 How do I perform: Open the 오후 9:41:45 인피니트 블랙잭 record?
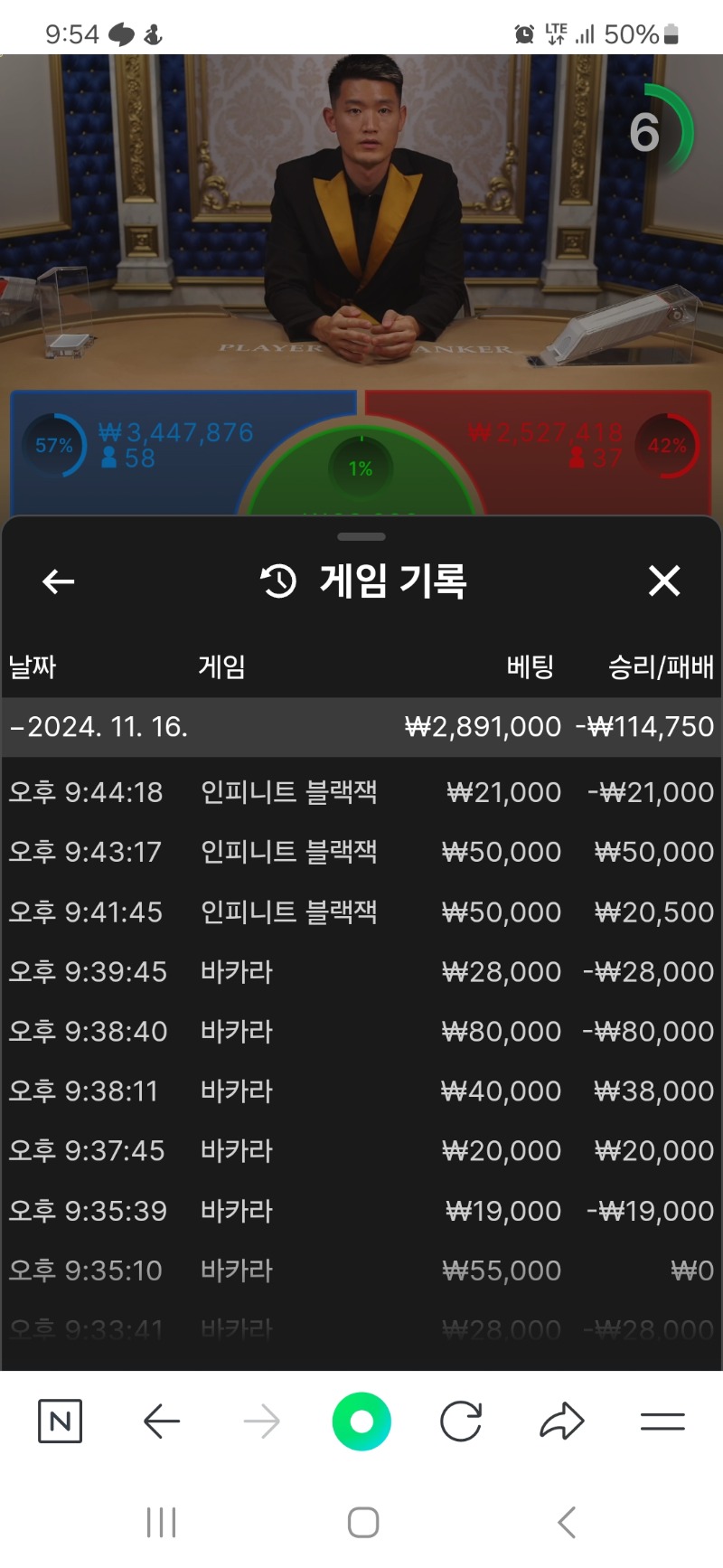(361, 912)
